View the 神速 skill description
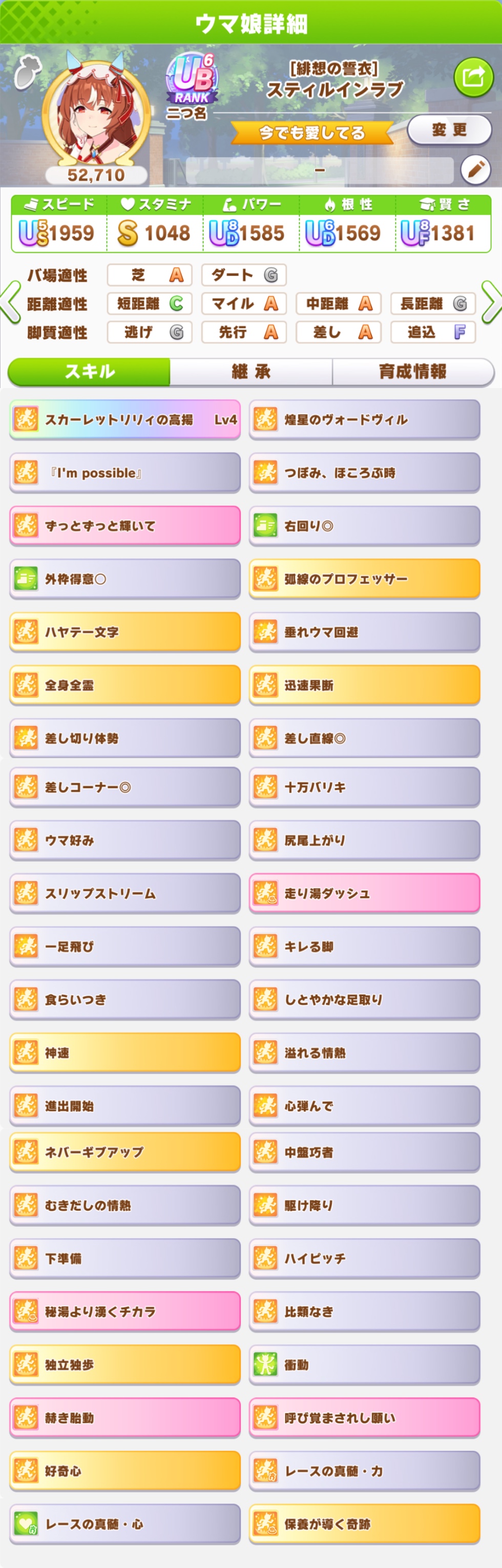The width and height of the screenshot is (502, 1568). click(x=125, y=1053)
